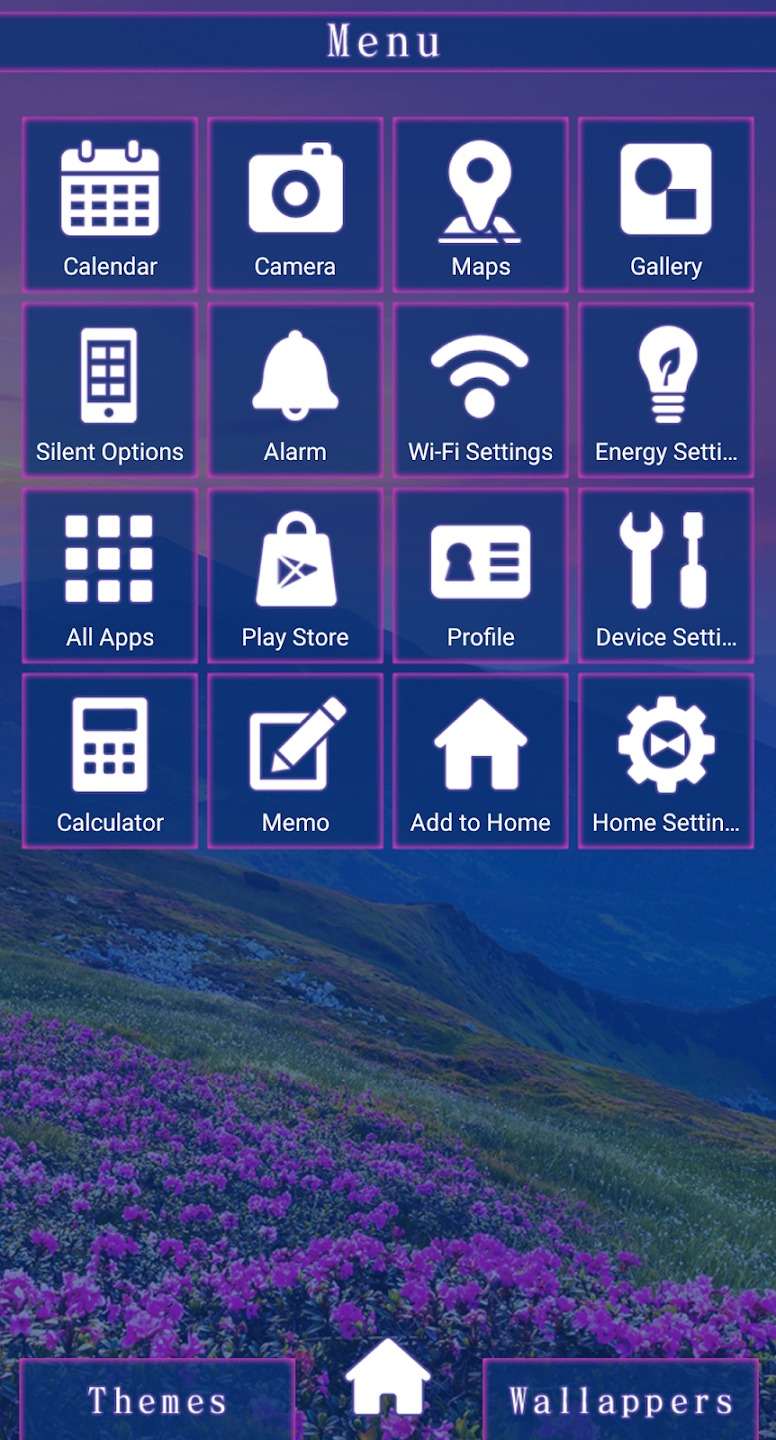
Task: Open Silent Options
Action: (x=110, y=390)
